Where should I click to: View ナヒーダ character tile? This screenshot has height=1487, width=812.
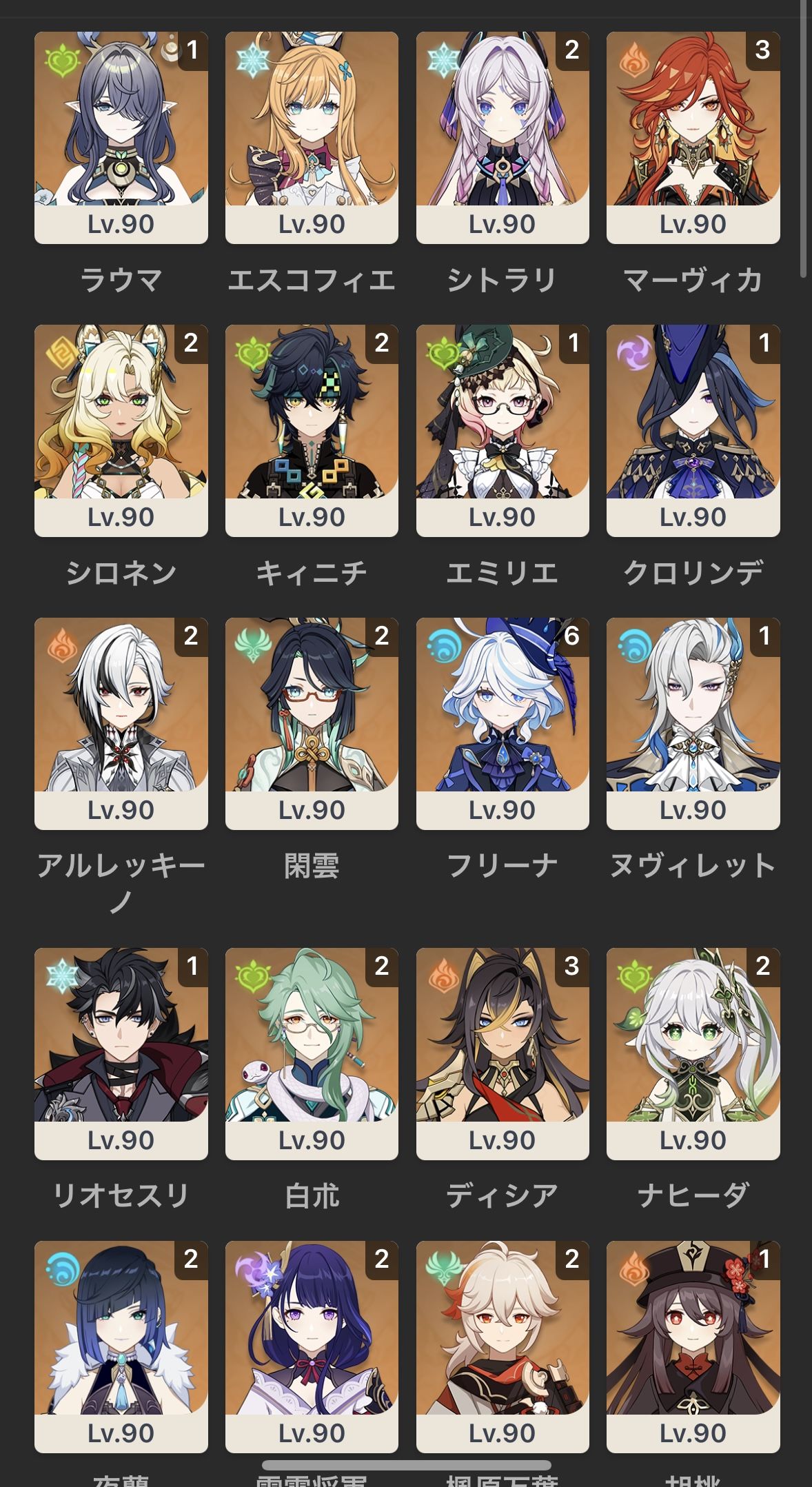693,1053
